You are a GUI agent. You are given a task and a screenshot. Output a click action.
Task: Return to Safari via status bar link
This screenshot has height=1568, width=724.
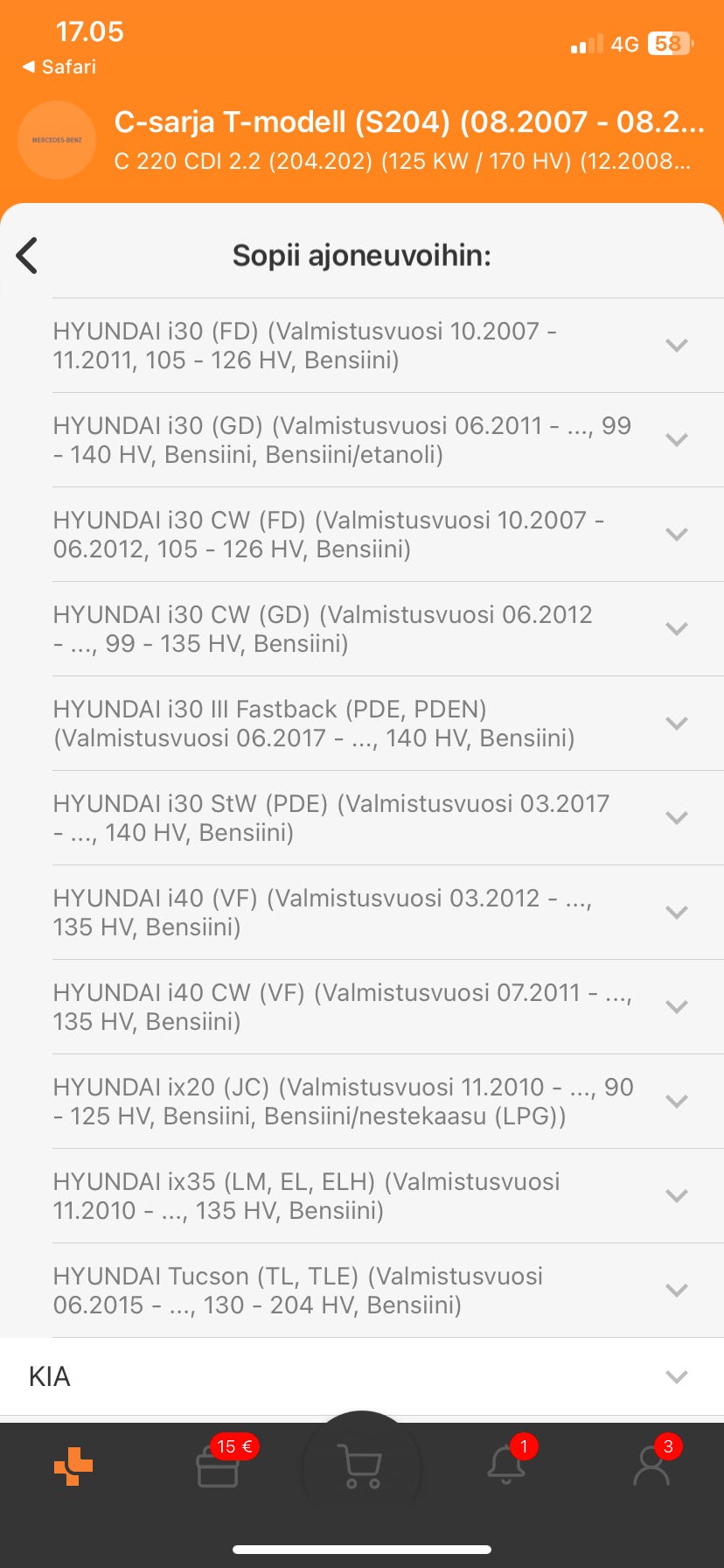[59, 67]
